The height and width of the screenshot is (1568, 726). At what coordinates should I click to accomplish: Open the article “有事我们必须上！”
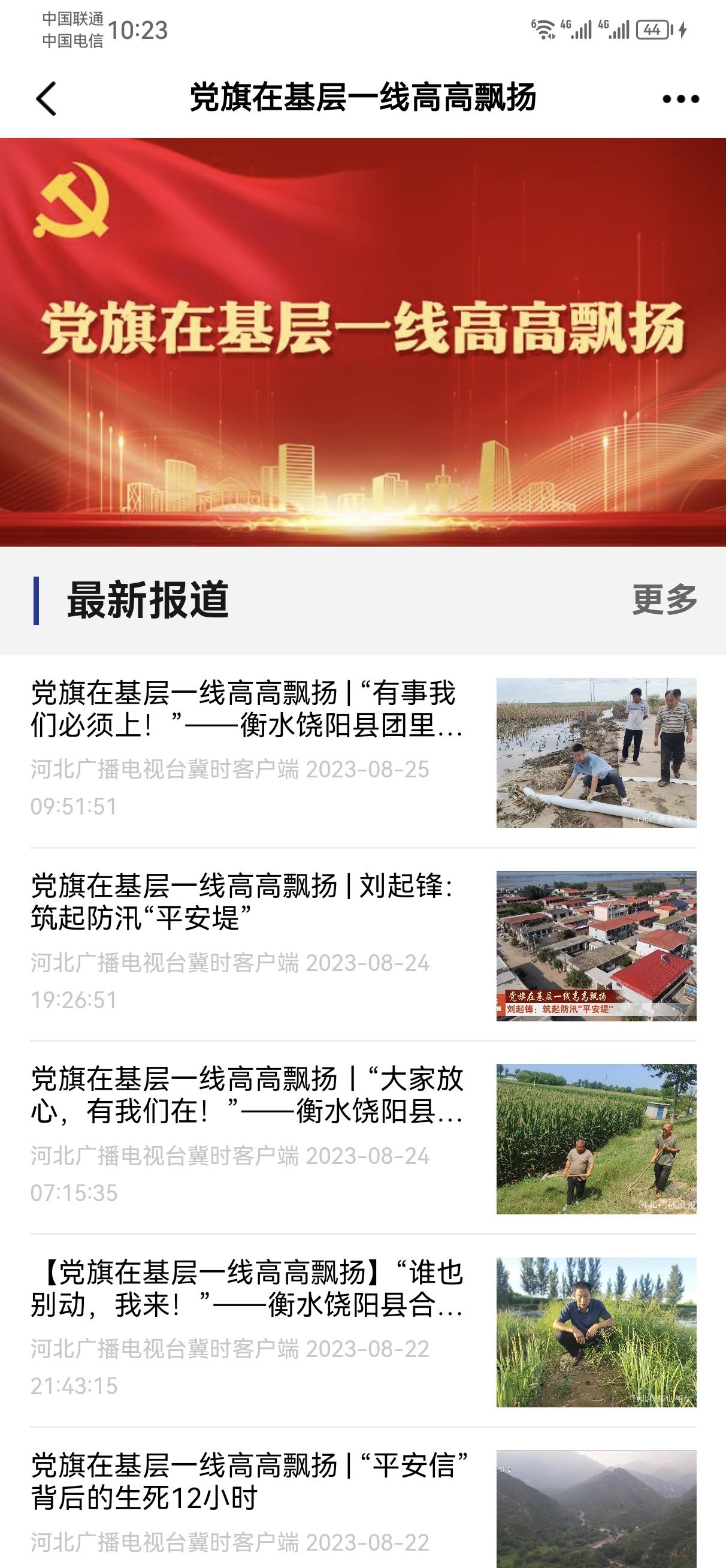pyautogui.click(x=246, y=710)
